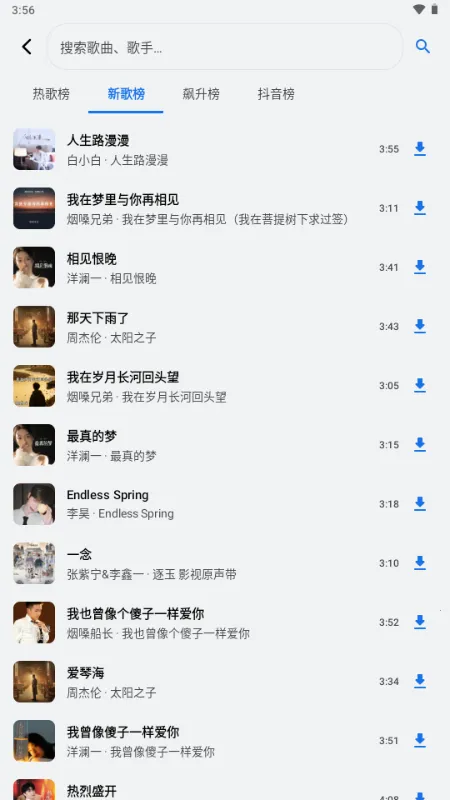Download 我曾像傻子一样爱你
This screenshot has height=800, width=450.
pos(419,741)
